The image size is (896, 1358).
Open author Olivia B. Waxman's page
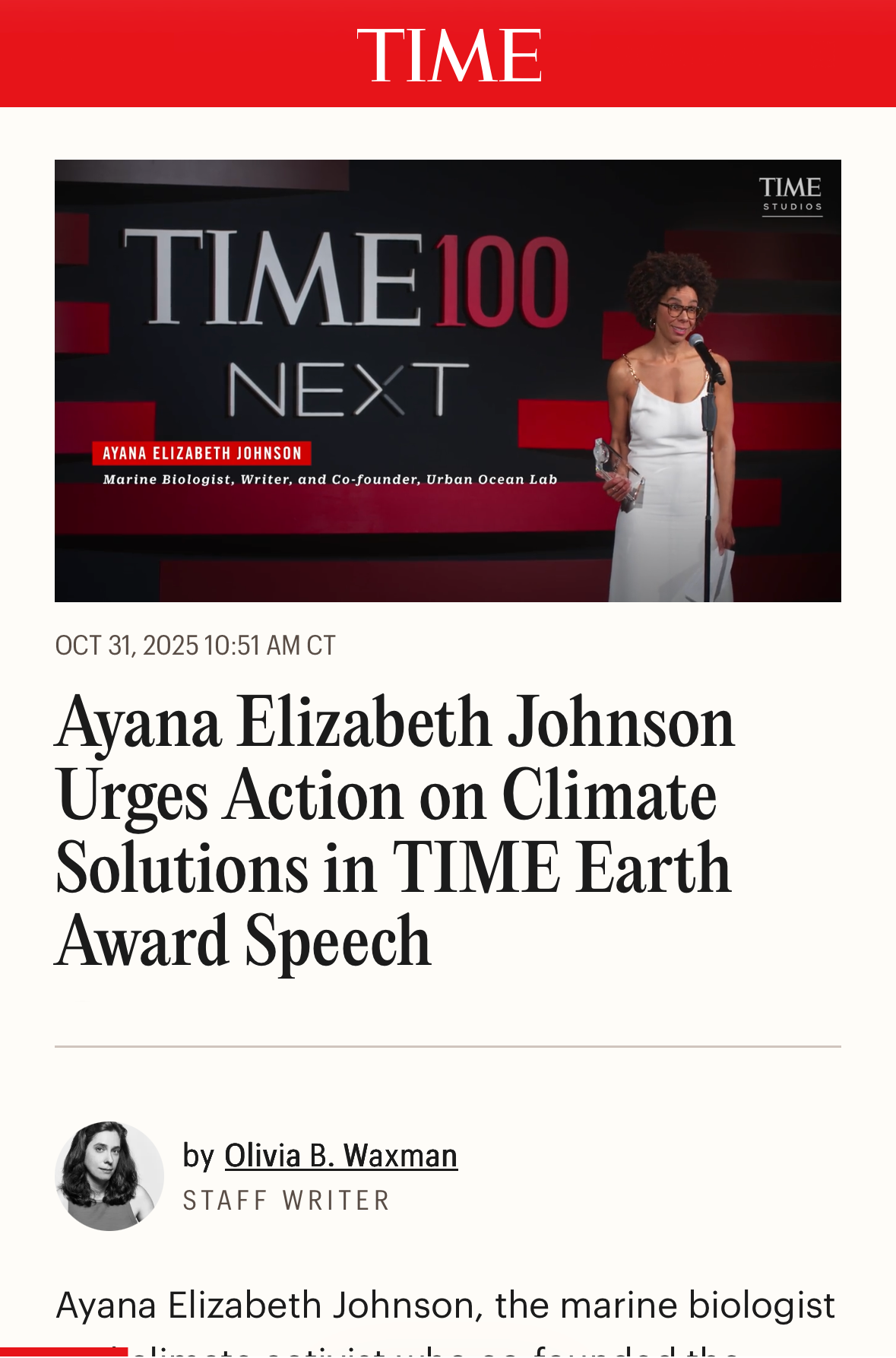point(340,1156)
